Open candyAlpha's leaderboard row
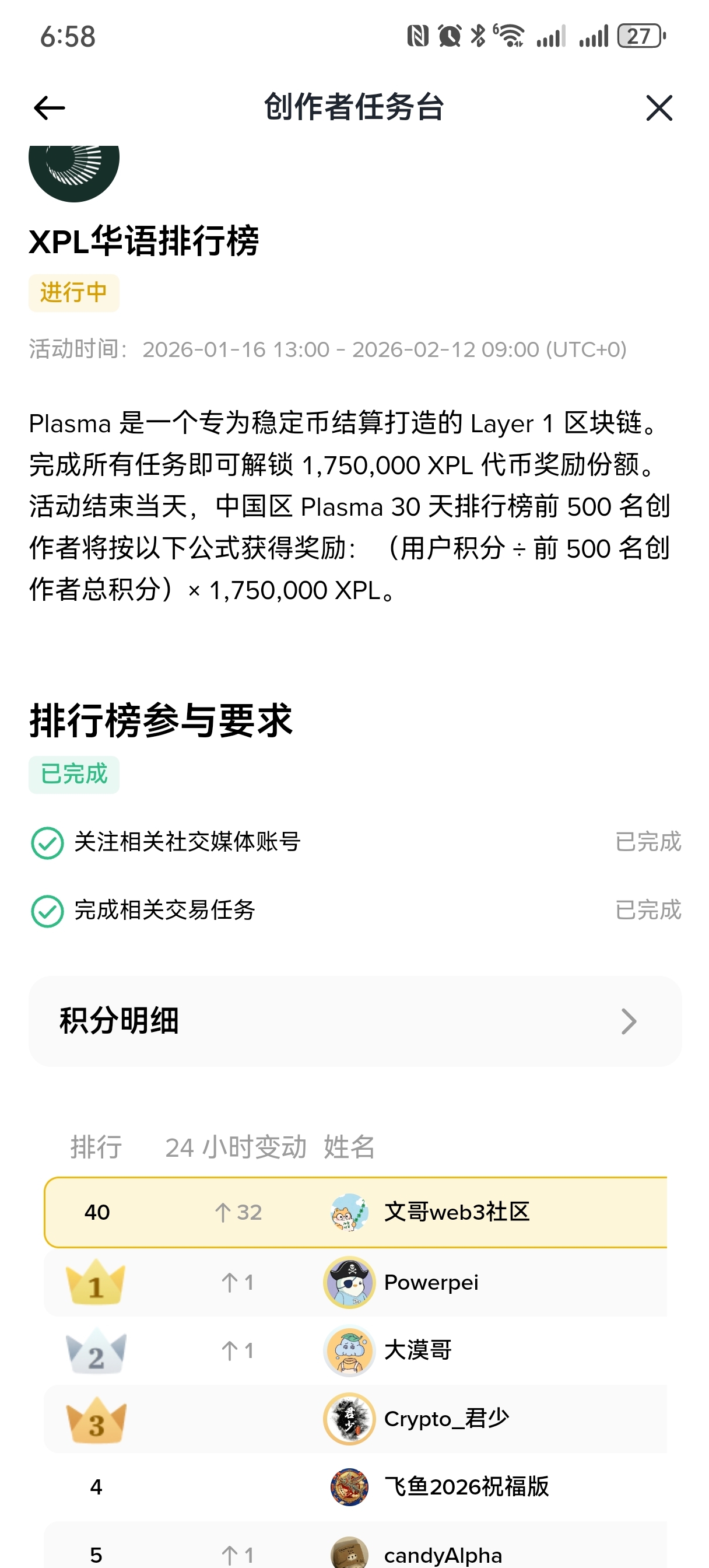This screenshot has width=709, height=1568. pos(443,1554)
